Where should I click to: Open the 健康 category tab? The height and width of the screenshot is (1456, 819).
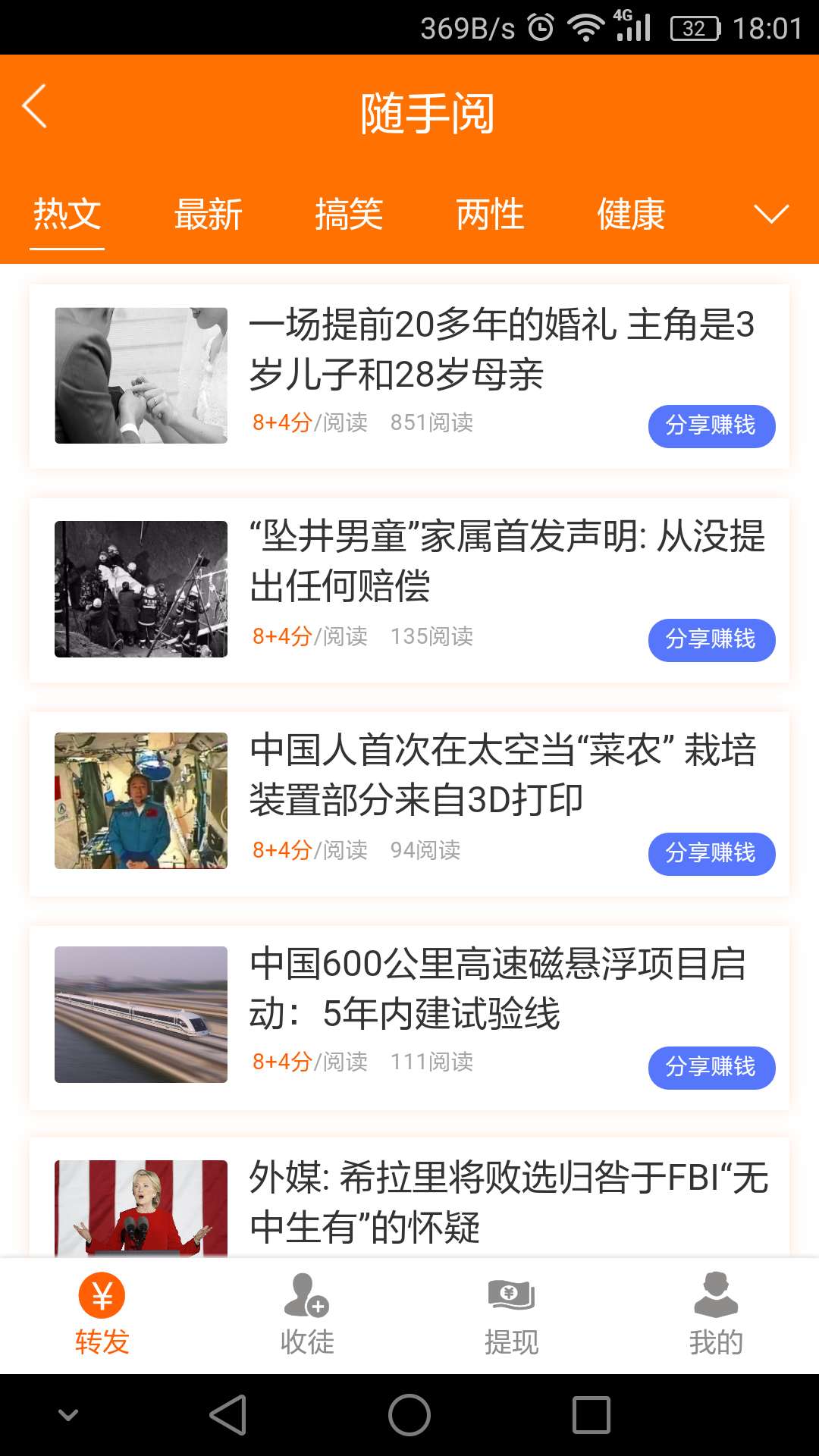point(630,215)
